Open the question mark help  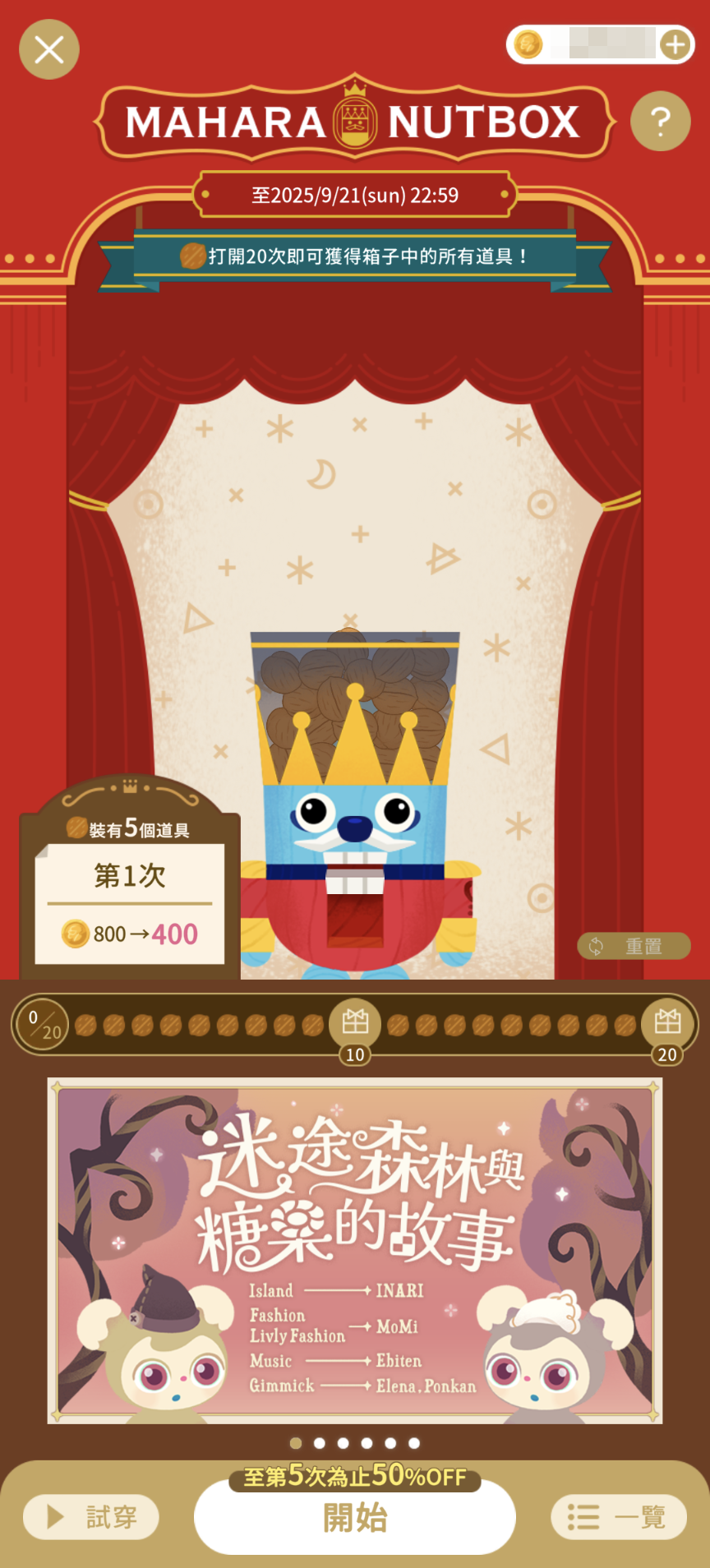click(660, 122)
